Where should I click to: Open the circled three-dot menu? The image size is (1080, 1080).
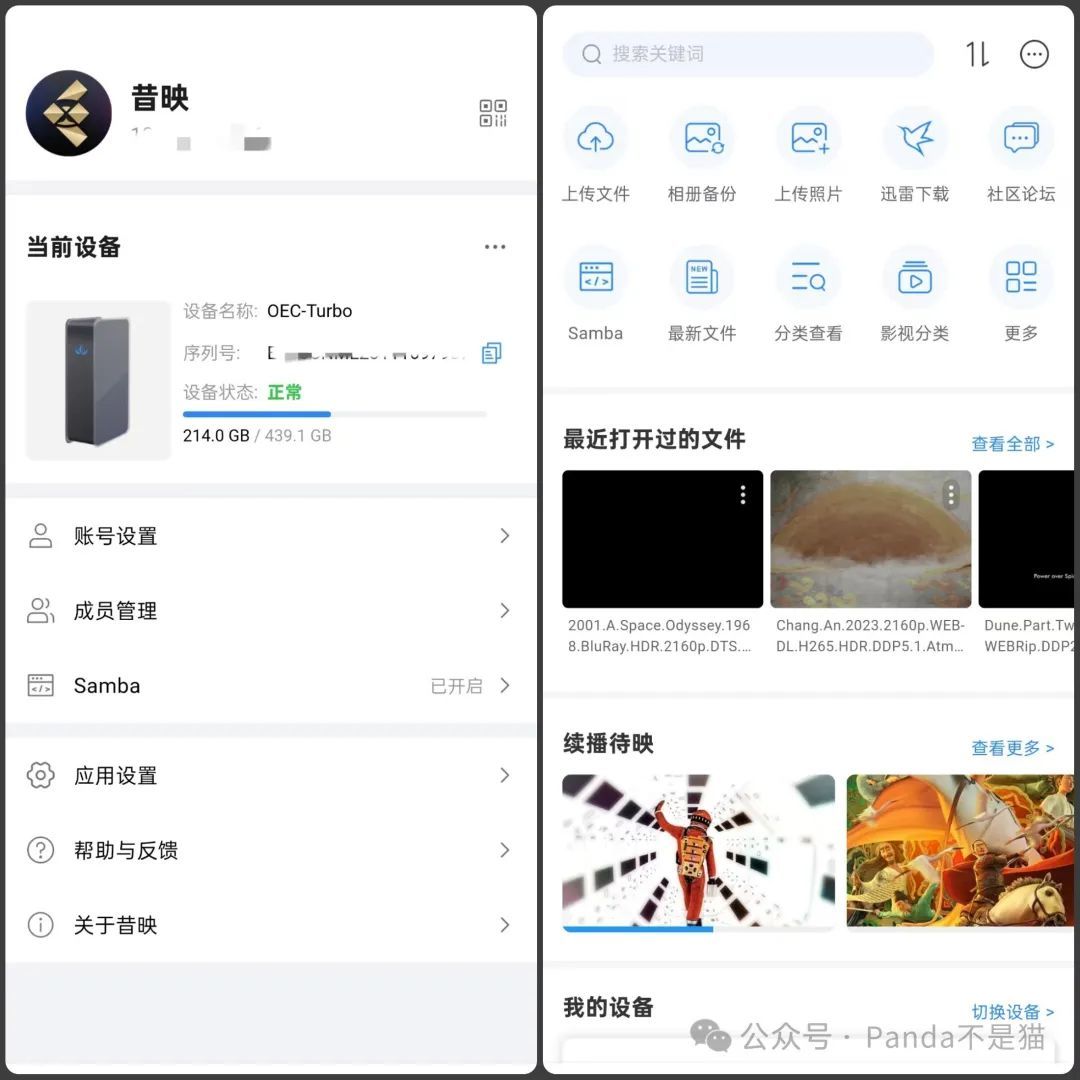[1034, 54]
